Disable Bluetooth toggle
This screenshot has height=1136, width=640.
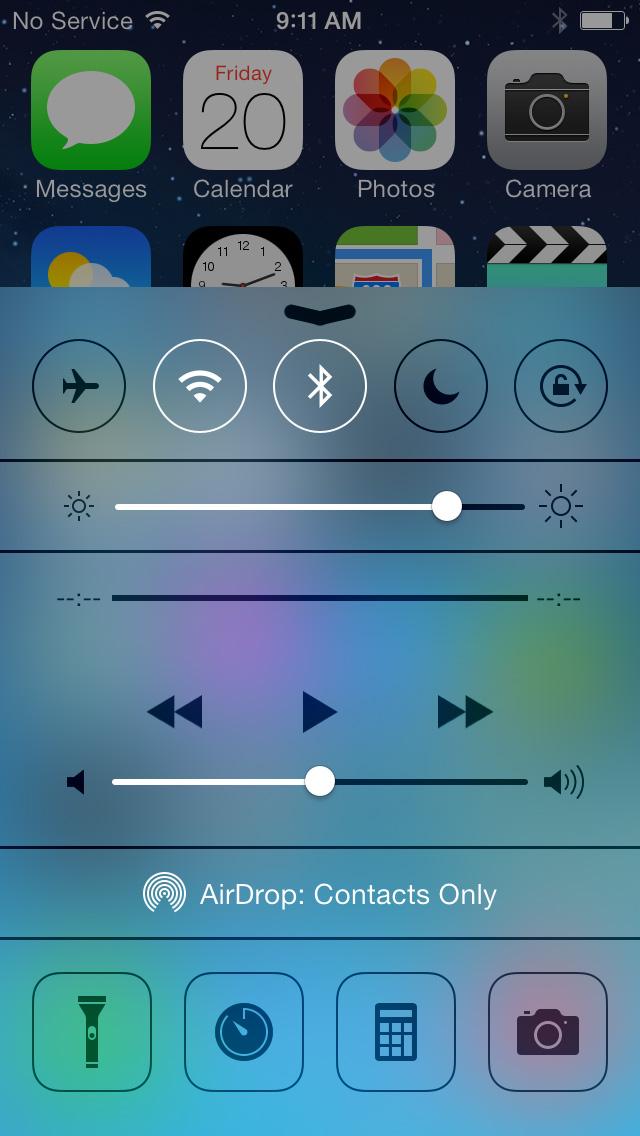tap(320, 386)
